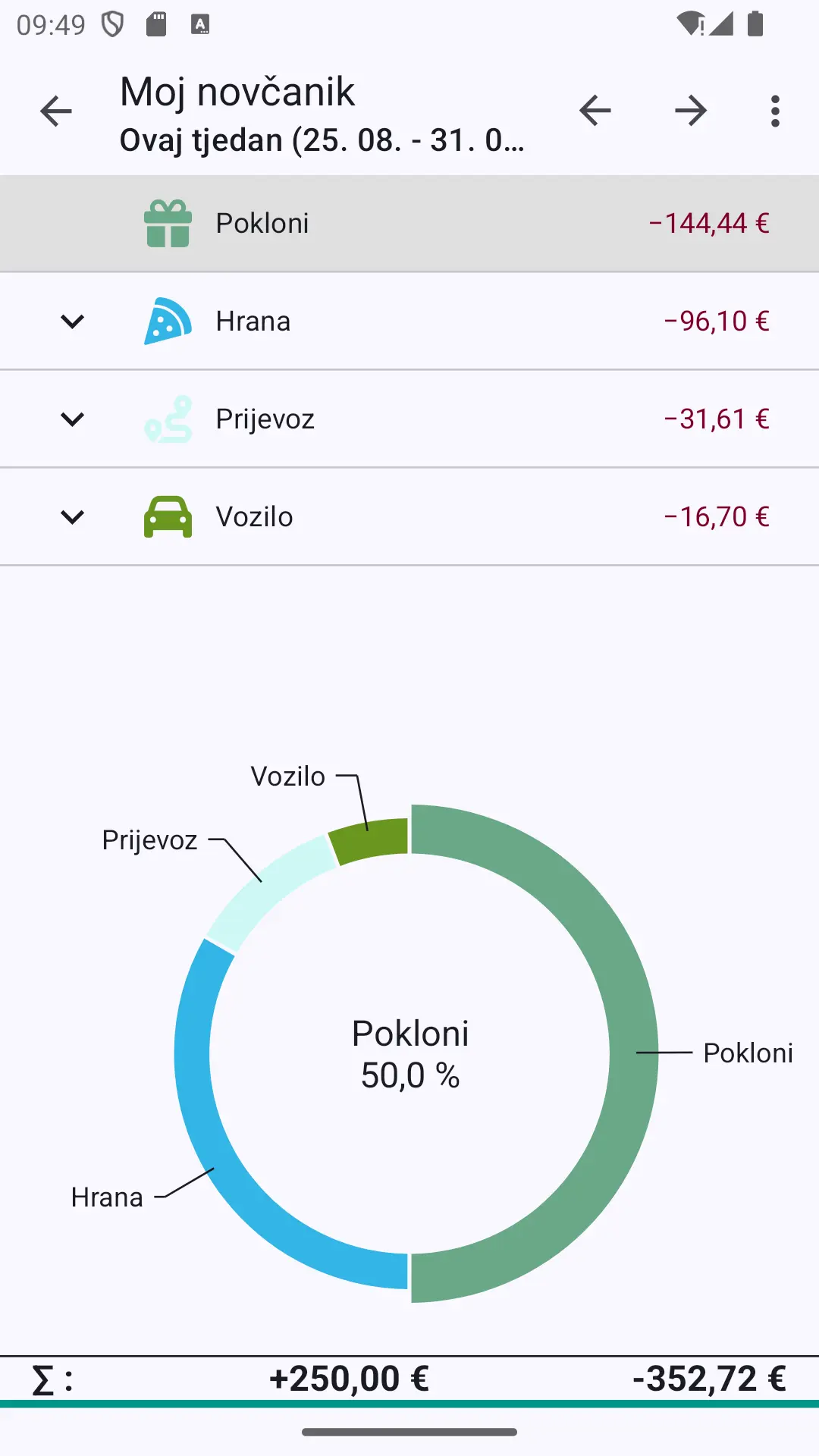
Task: Go to the previous week
Action: 595,111
